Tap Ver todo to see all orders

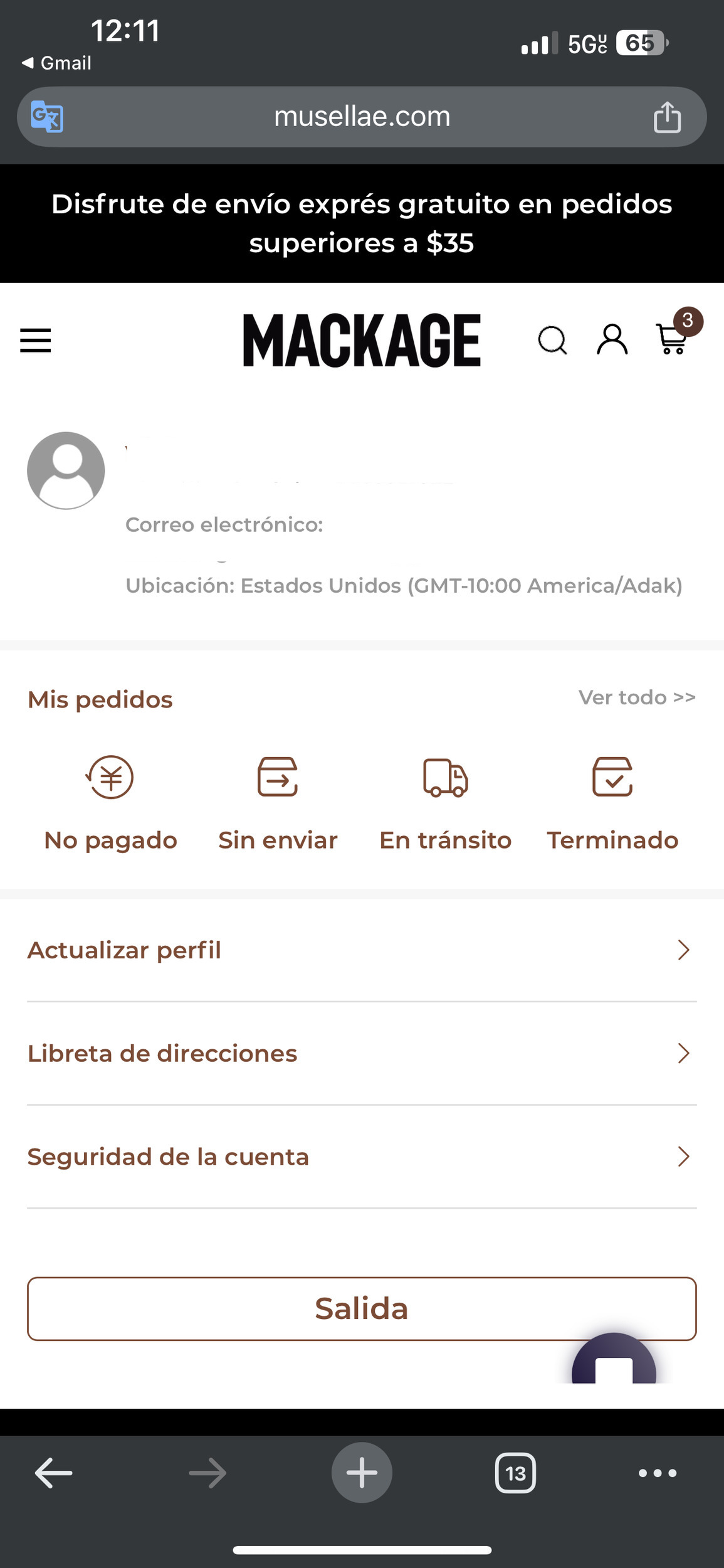point(637,697)
